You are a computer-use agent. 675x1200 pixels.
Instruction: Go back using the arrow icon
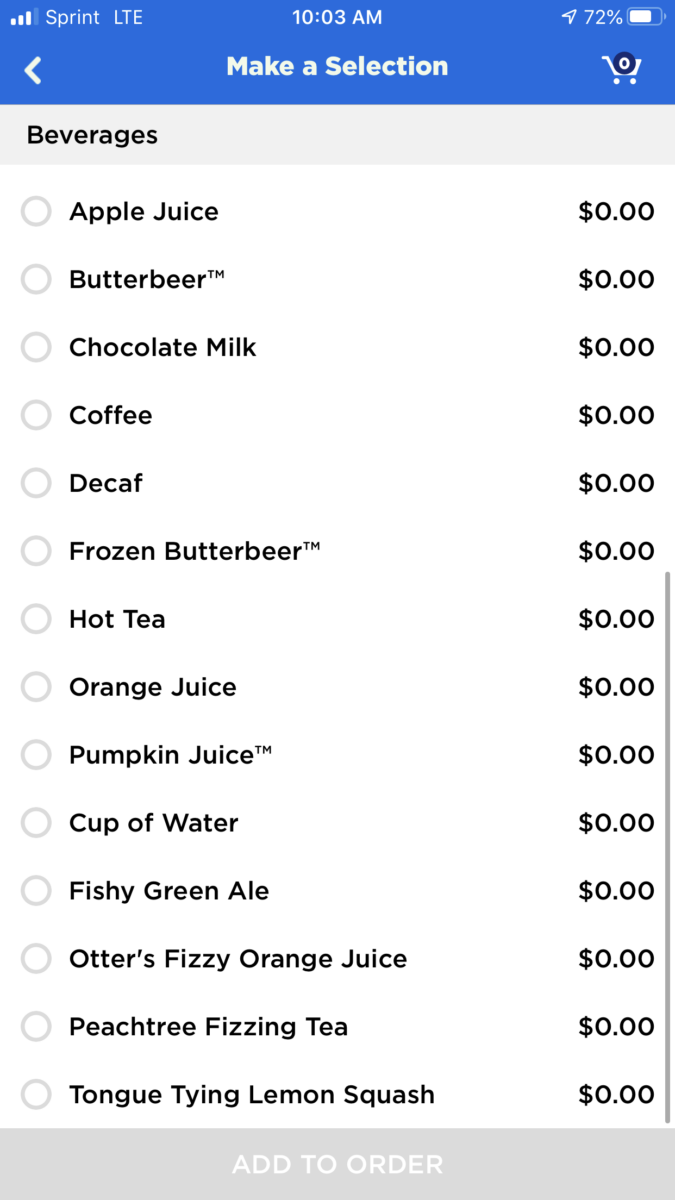(x=33, y=70)
